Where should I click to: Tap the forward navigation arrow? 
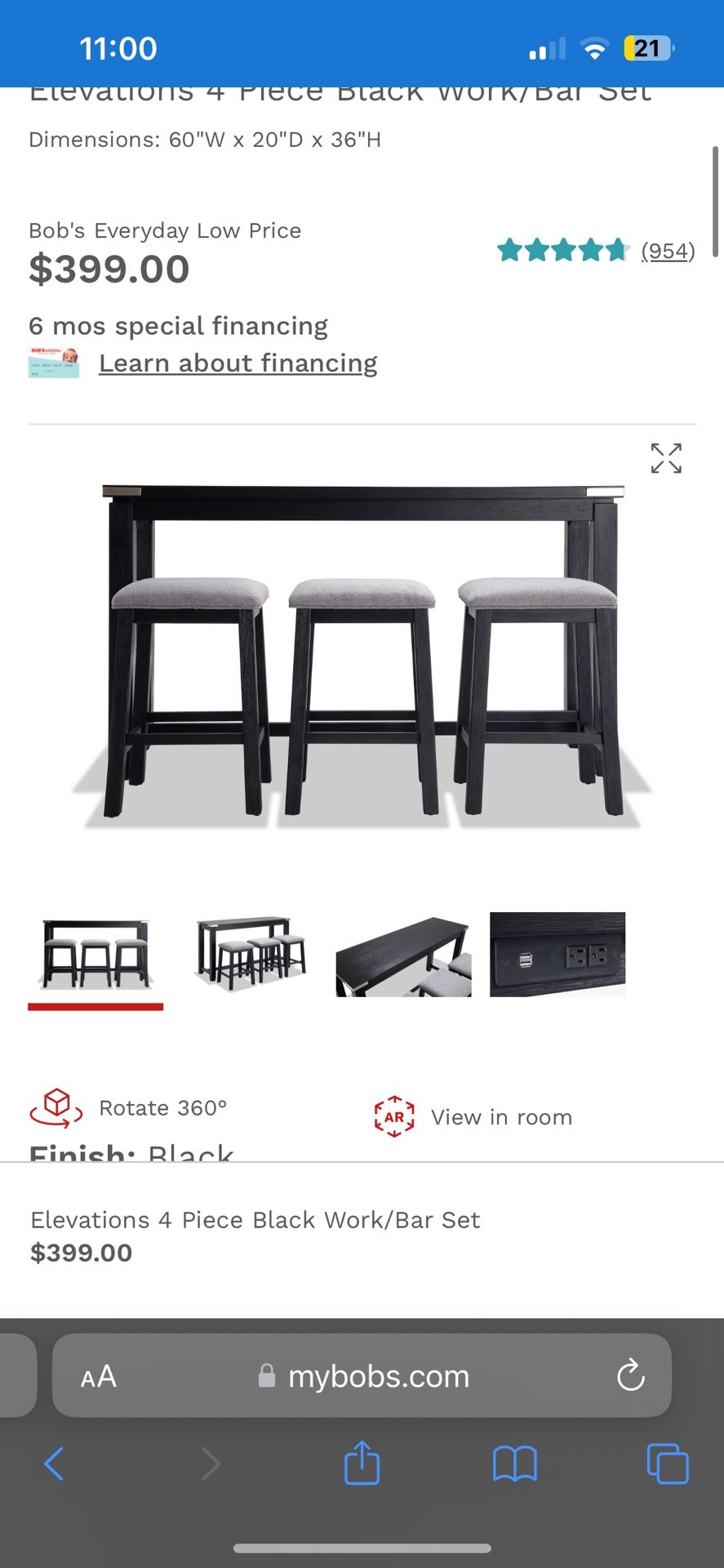[211, 1463]
